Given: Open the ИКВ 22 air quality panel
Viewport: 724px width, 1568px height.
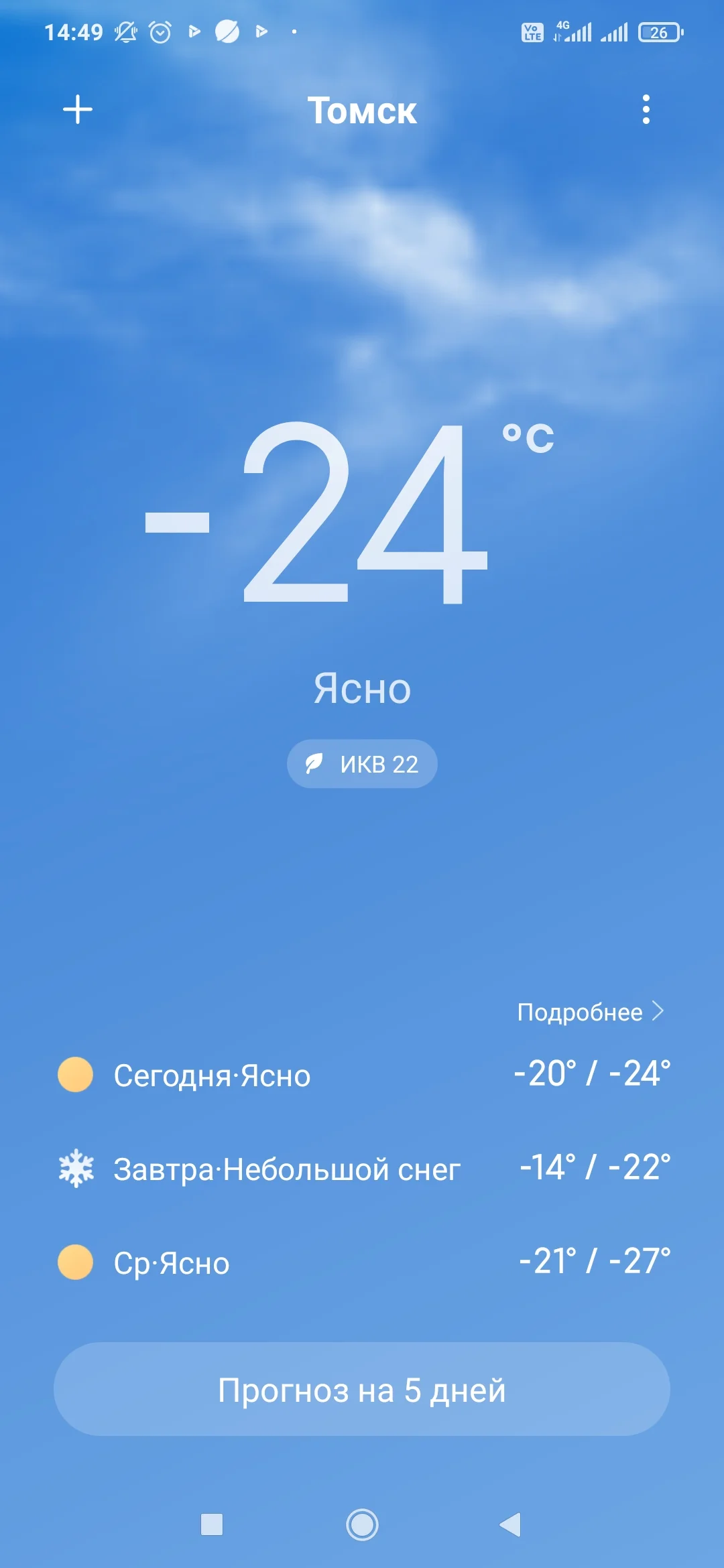Looking at the screenshot, I should [x=361, y=763].
